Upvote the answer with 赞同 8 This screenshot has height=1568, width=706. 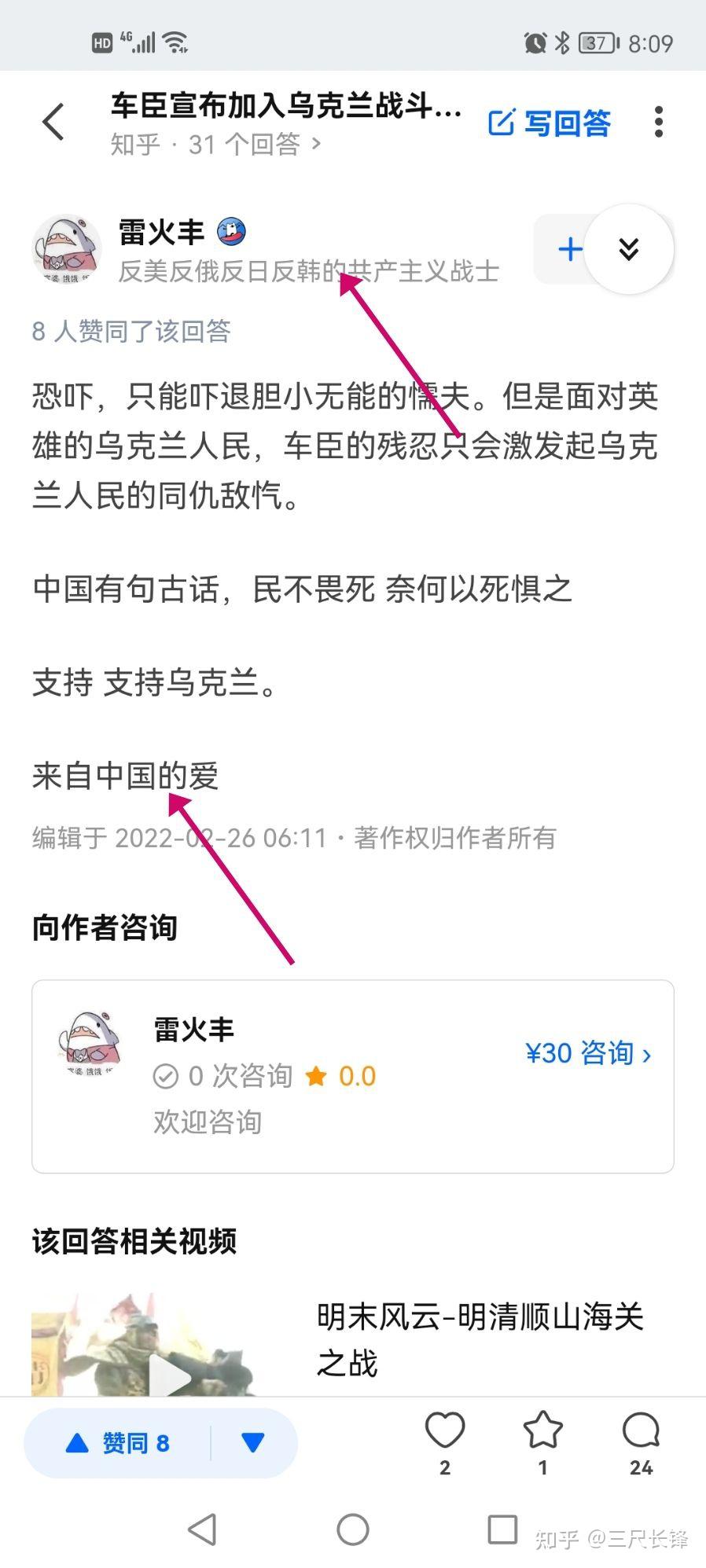point(120,1443)
